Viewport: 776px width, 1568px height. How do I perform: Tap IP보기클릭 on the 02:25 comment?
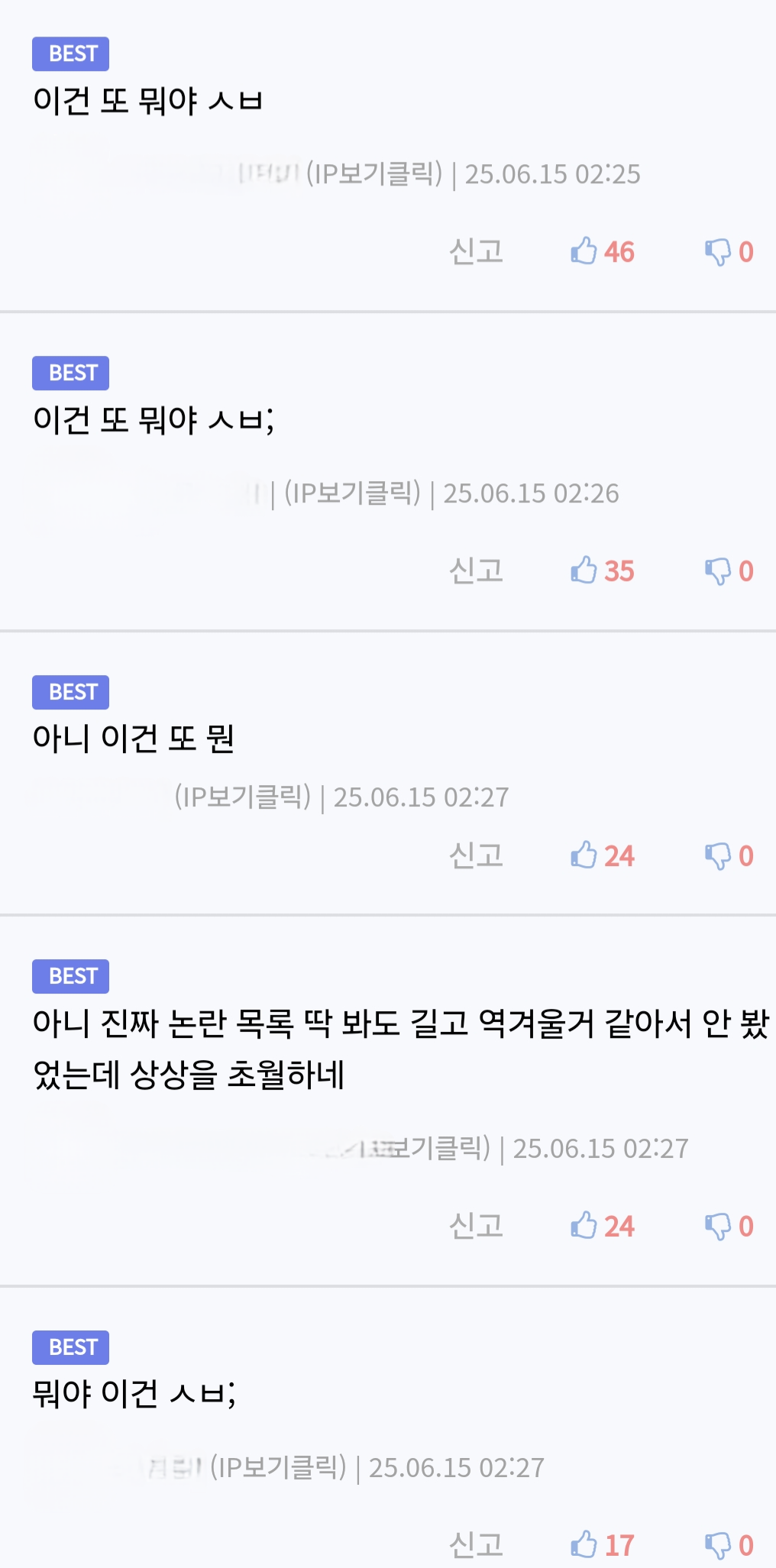click(x=374, y=174)
